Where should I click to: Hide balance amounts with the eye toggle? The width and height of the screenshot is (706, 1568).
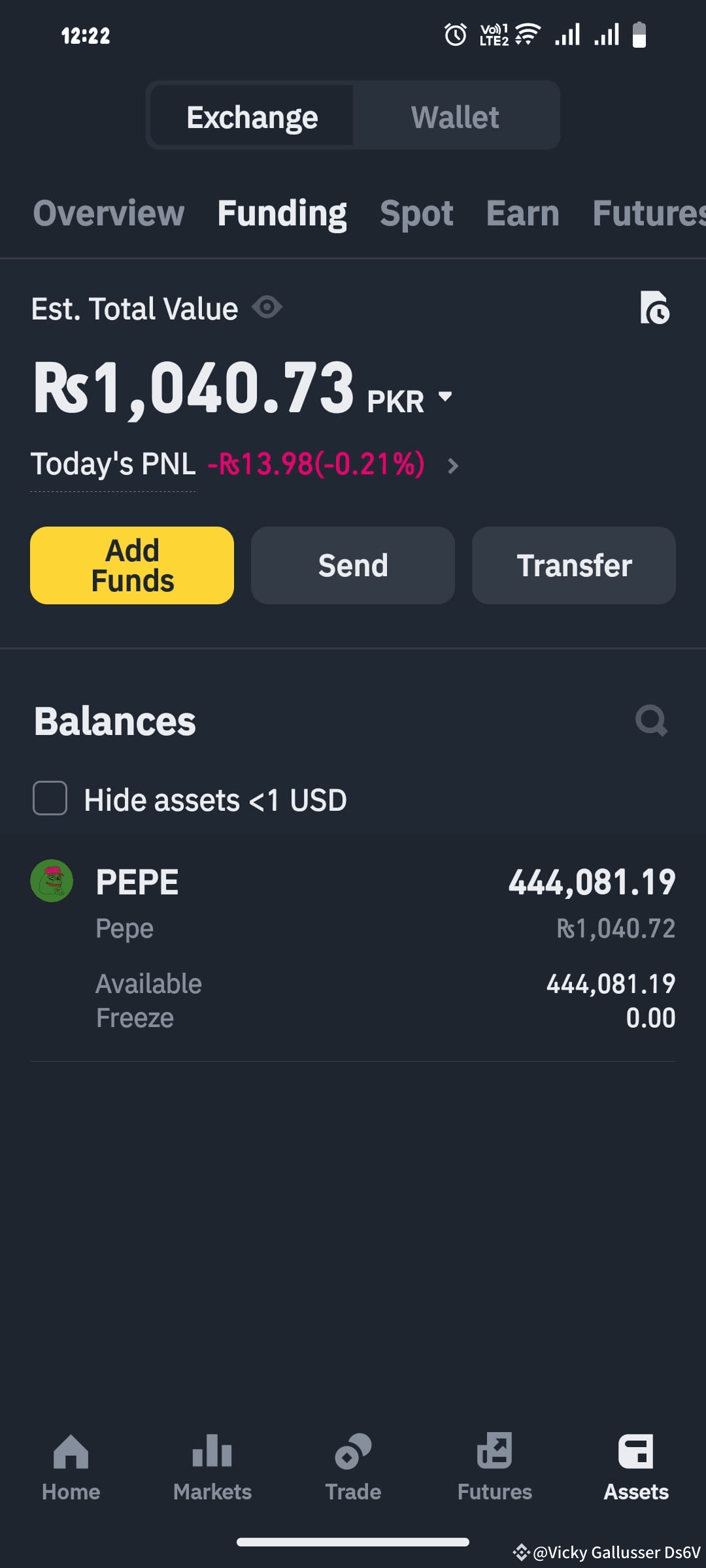pyautogui.click(x=268, y=307)
